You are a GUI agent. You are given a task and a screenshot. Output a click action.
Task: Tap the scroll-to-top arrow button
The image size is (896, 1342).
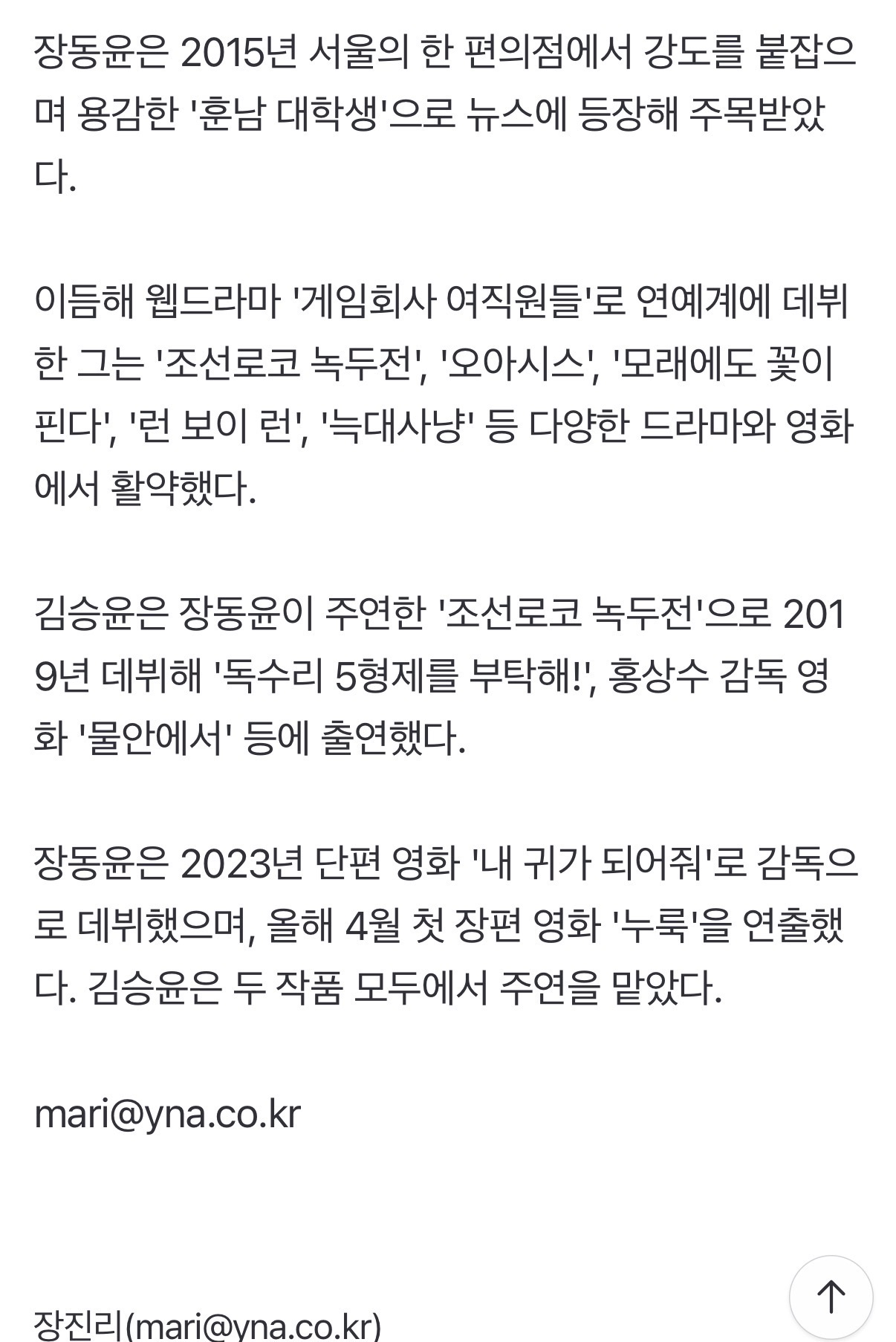(x=831, y=1297)
